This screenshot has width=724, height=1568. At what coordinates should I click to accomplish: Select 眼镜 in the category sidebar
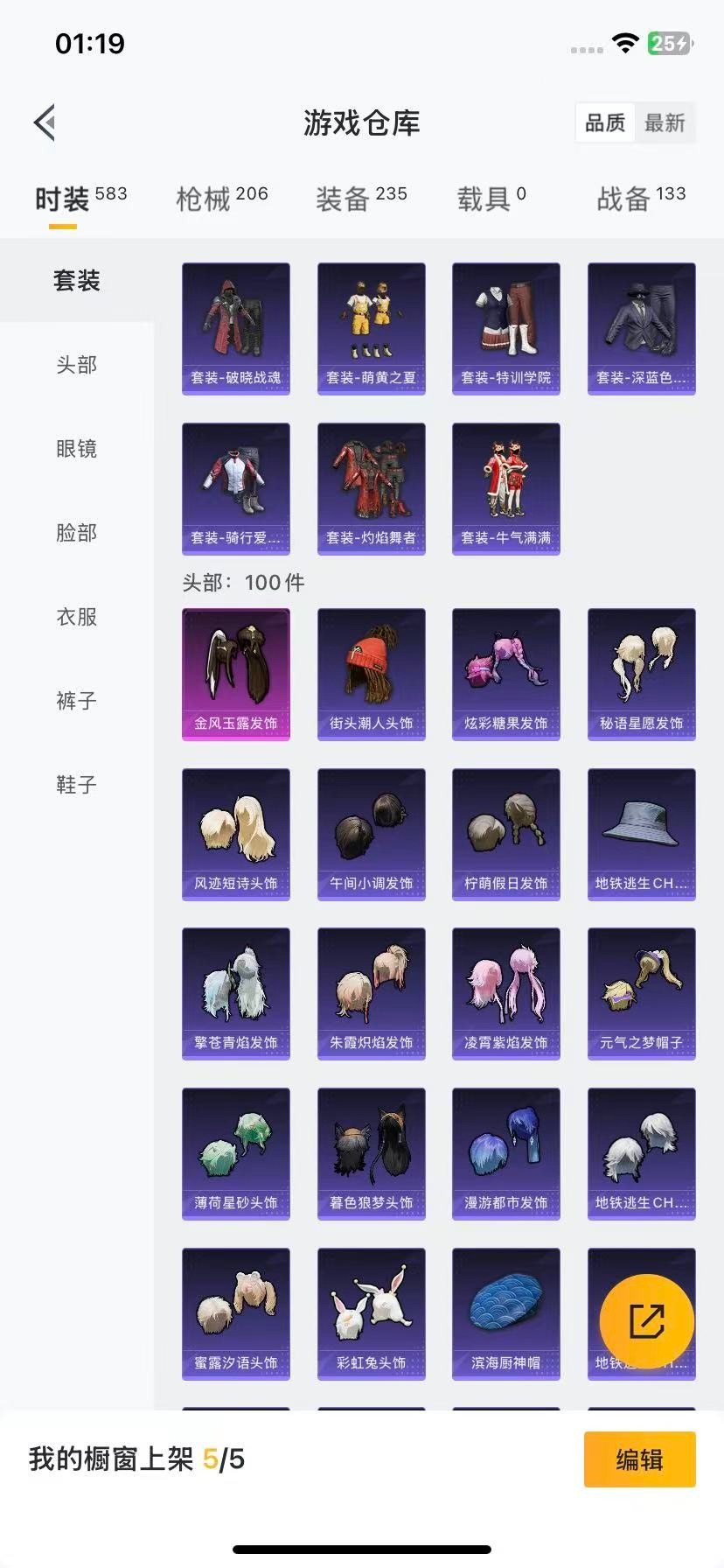click(x=74, y=449)
